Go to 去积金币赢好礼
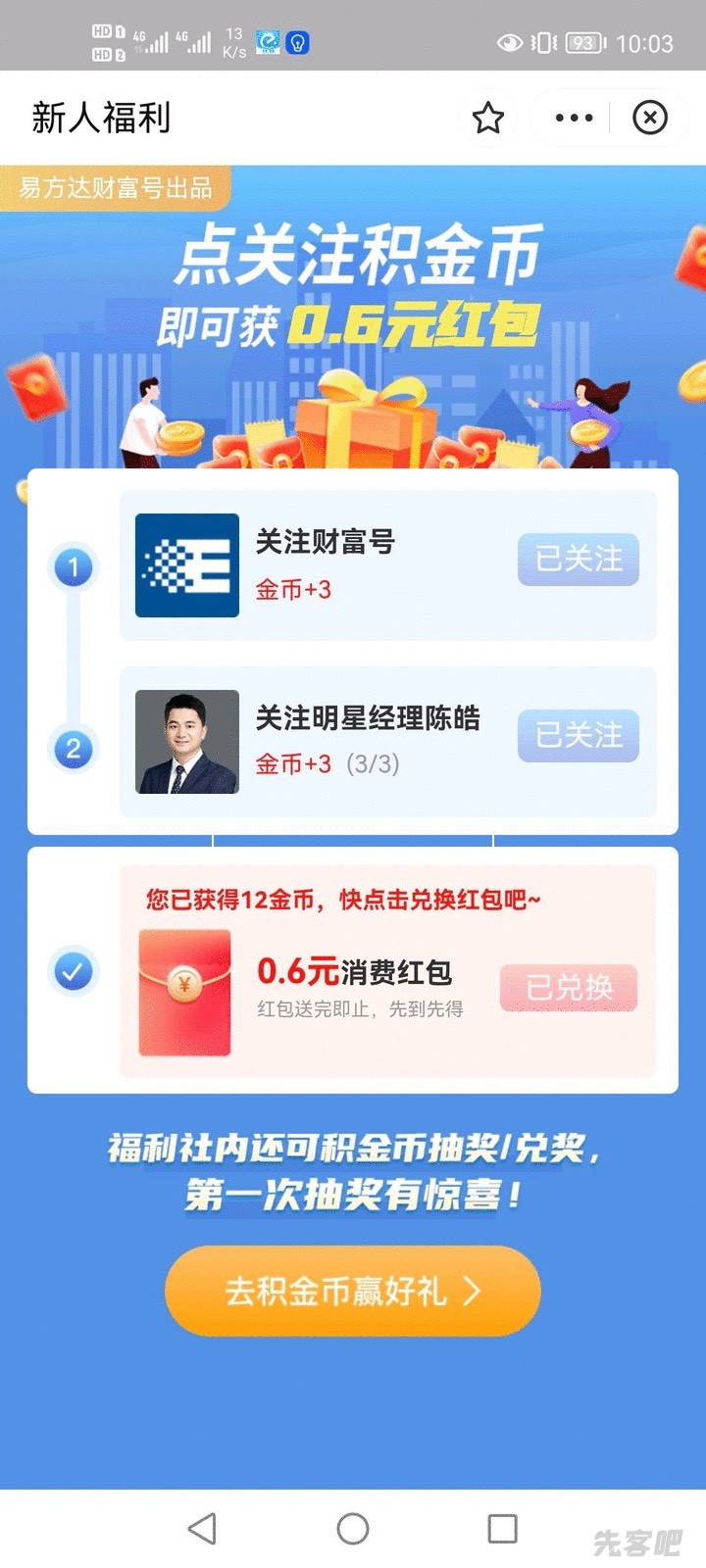Screen dimensions: 706x1568 point(353,1291)
